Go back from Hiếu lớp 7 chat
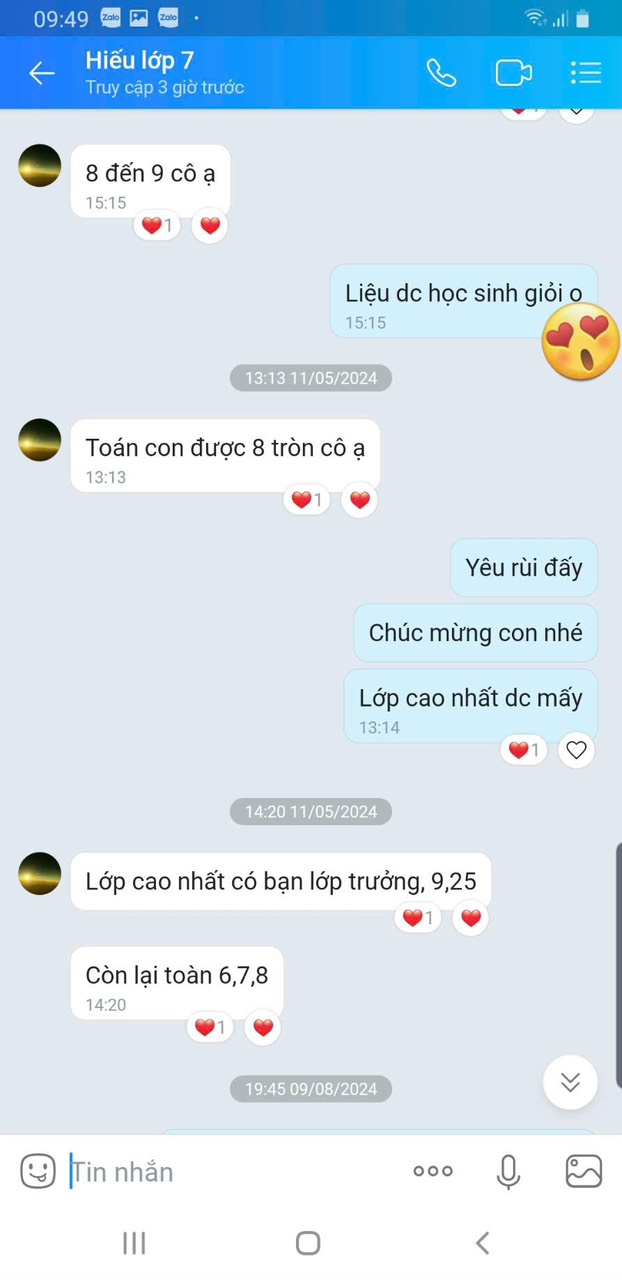 click(41, 73)
